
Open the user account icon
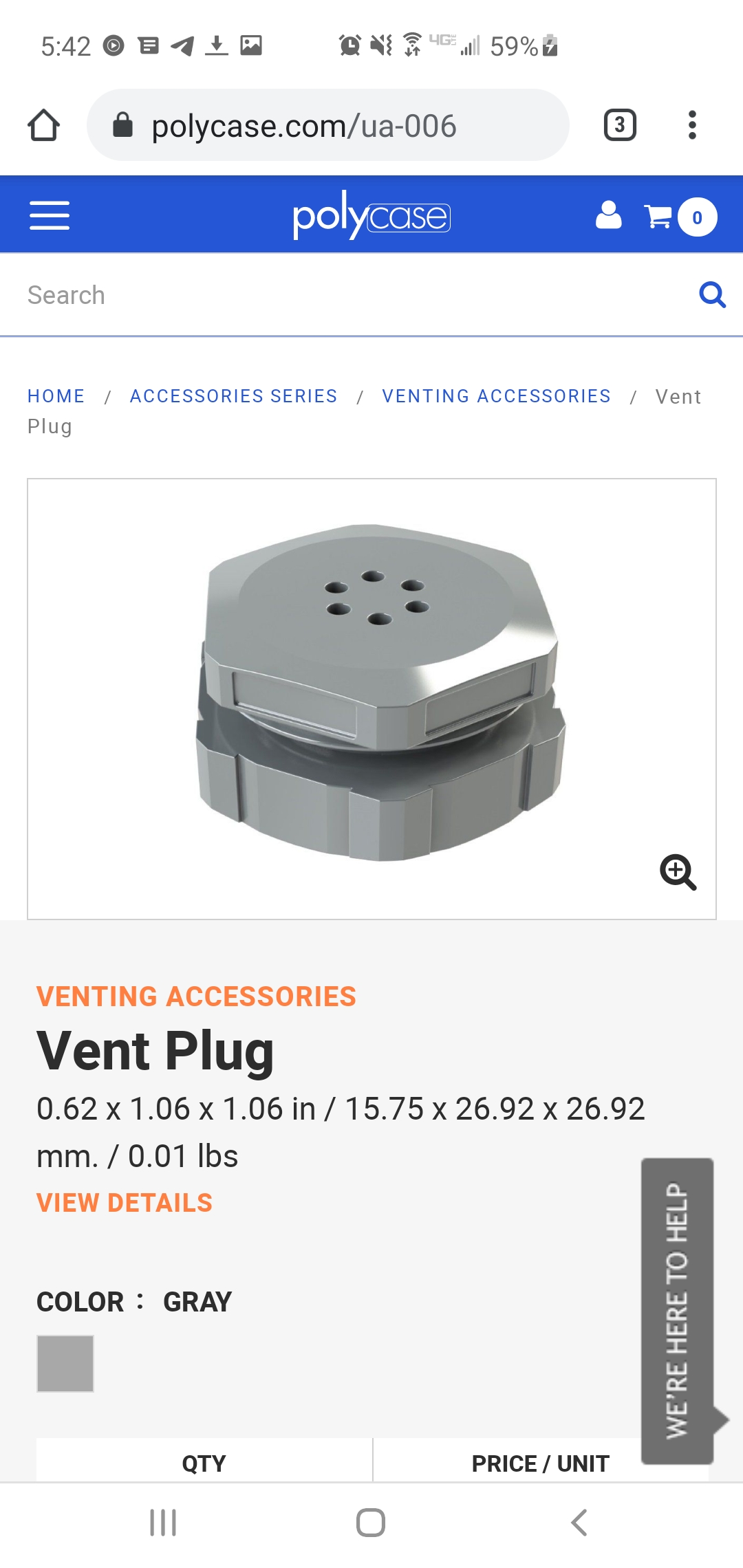(x=608, y=216)
